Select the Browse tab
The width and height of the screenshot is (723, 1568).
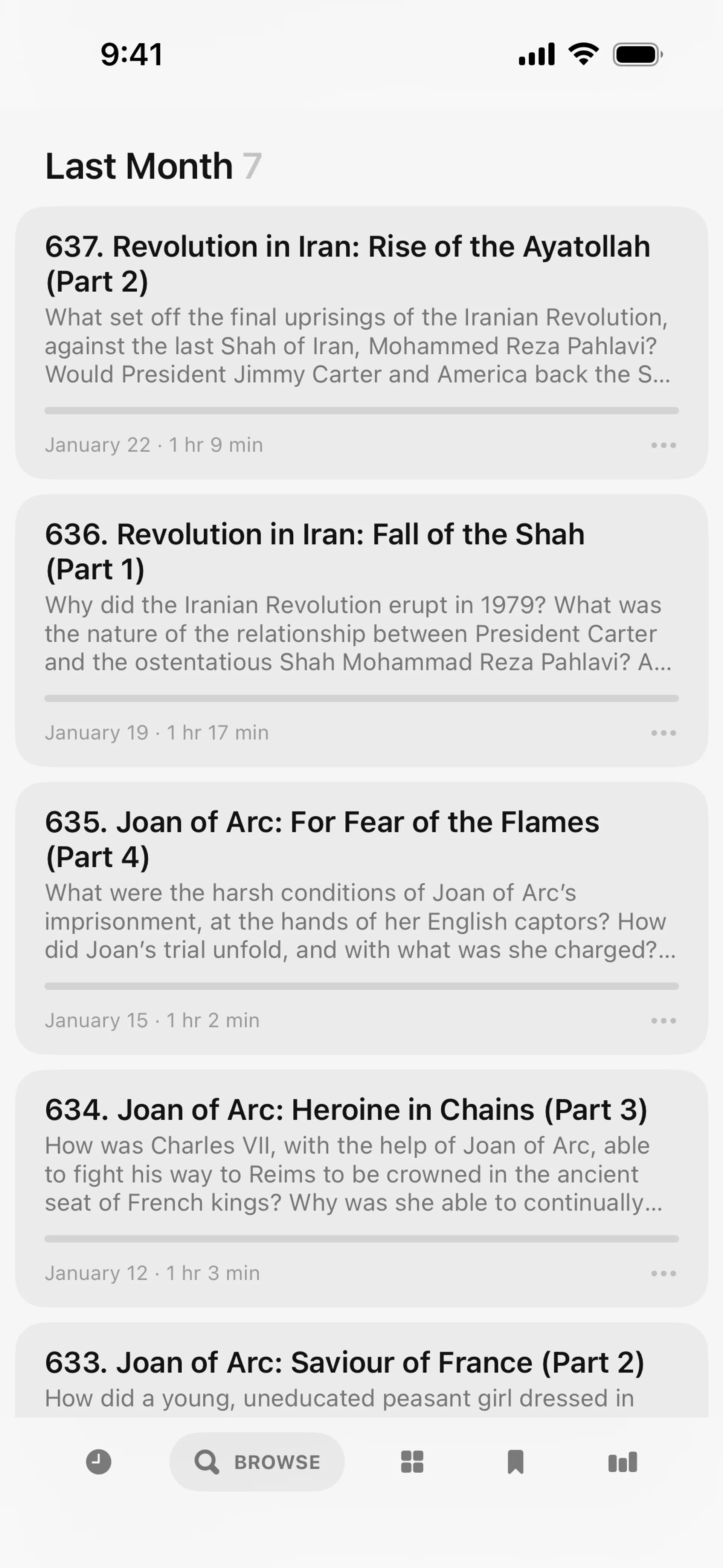click(x=257, y=1462)
